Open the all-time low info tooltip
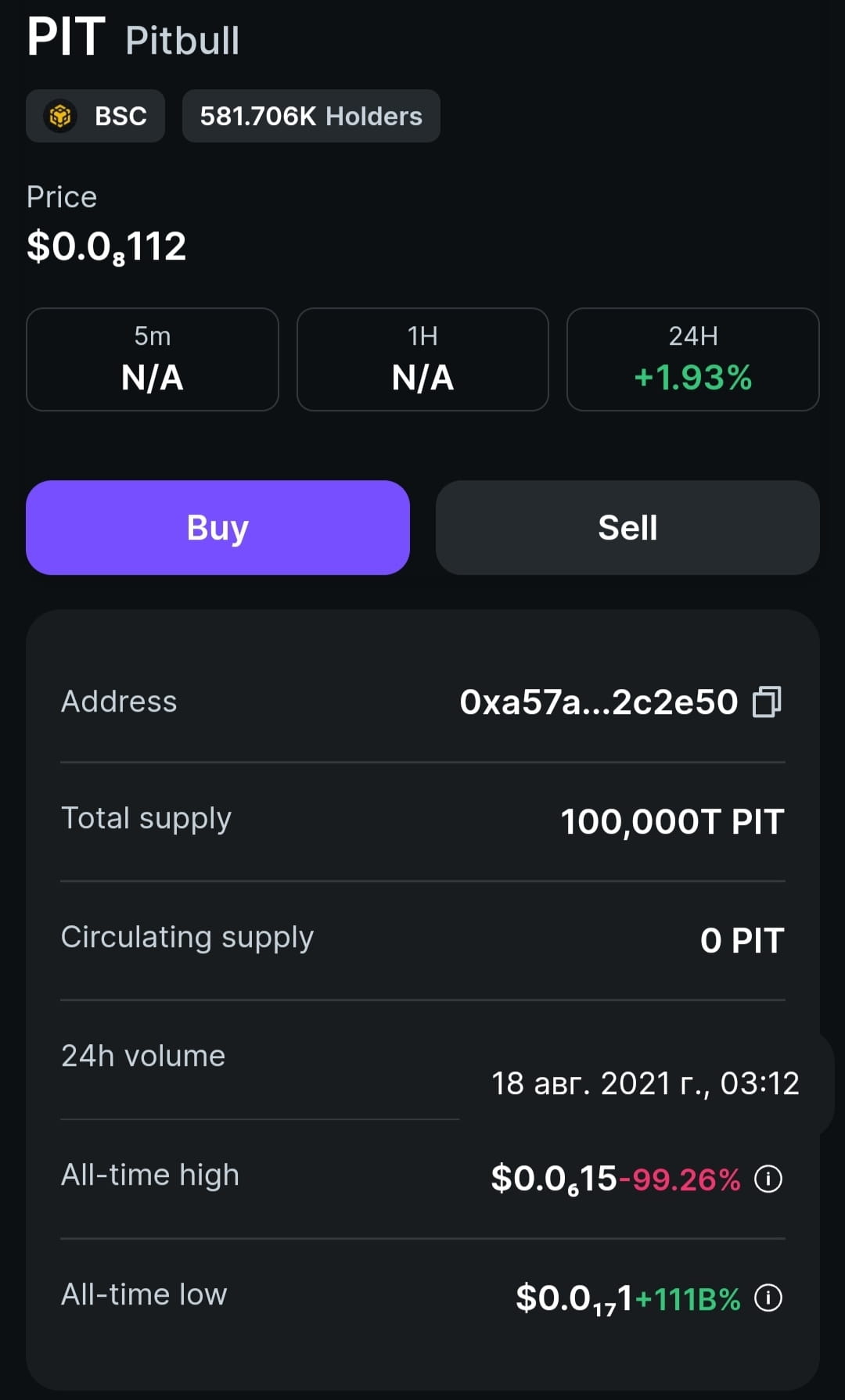Image resolution: width=845 pixels, height=1400 pixels. (x=768, y=1297)
